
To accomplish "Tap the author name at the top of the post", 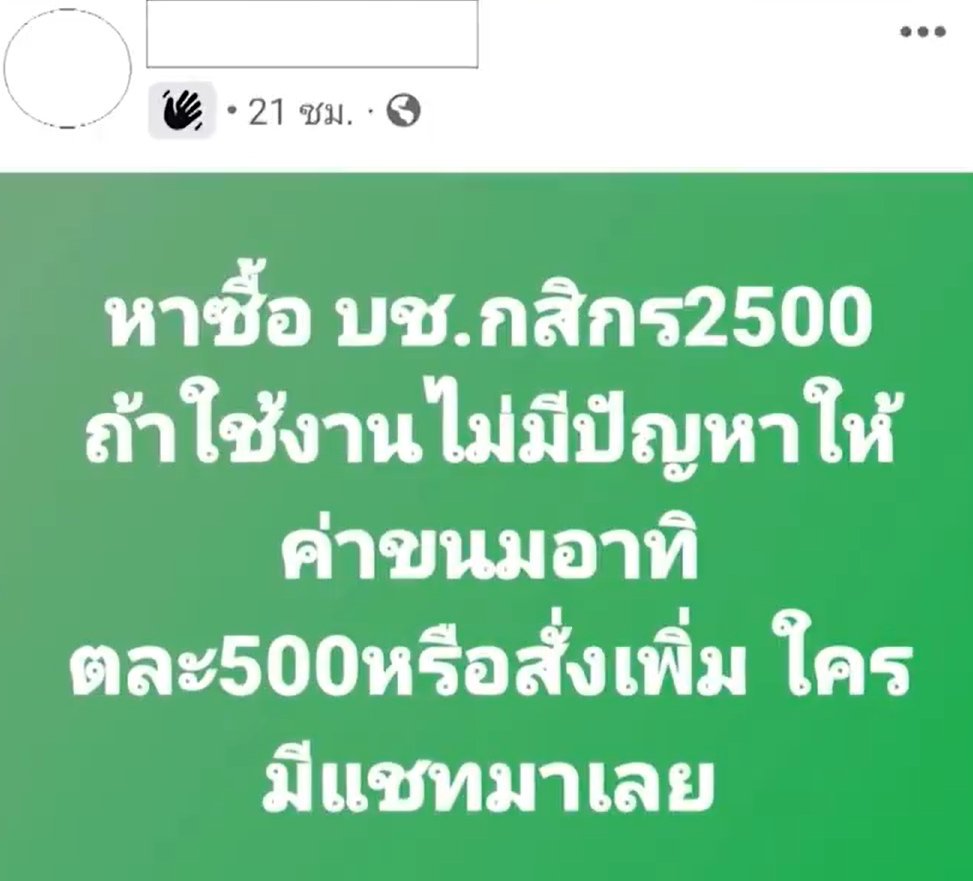I will pyautogui.click(x=312, y=35).
